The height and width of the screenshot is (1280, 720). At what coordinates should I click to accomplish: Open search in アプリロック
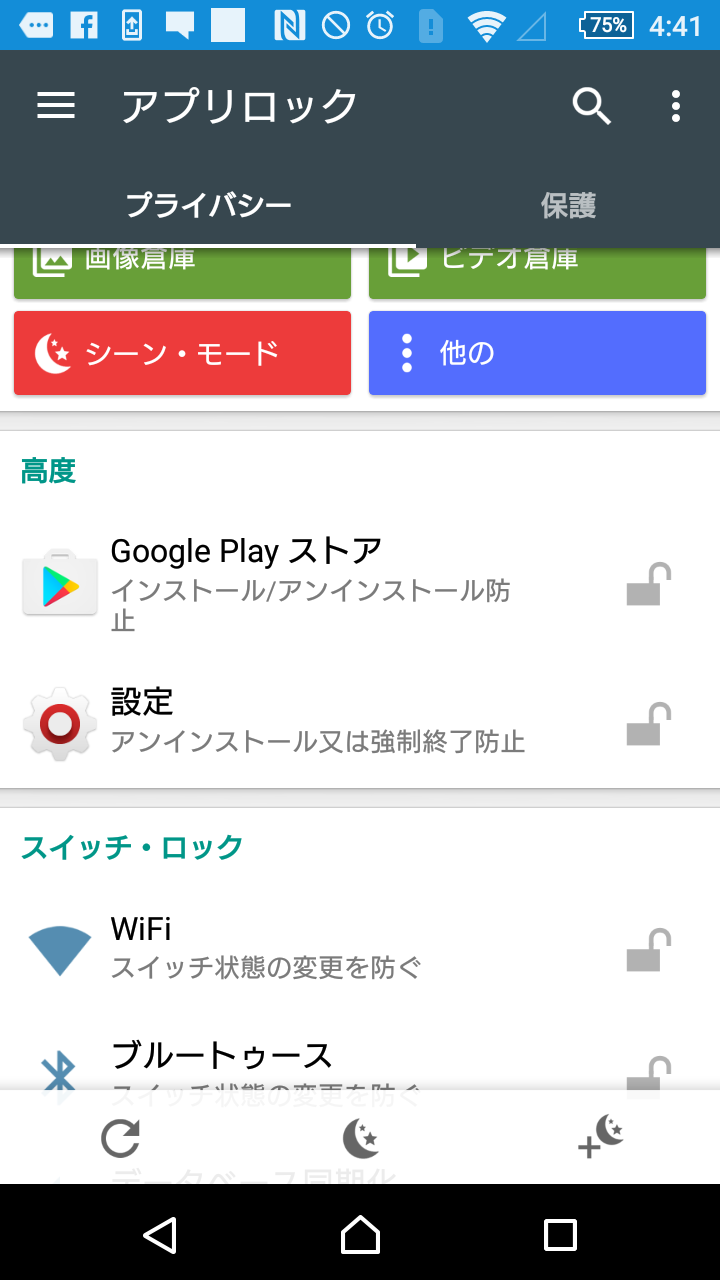[x=592, y=105]
